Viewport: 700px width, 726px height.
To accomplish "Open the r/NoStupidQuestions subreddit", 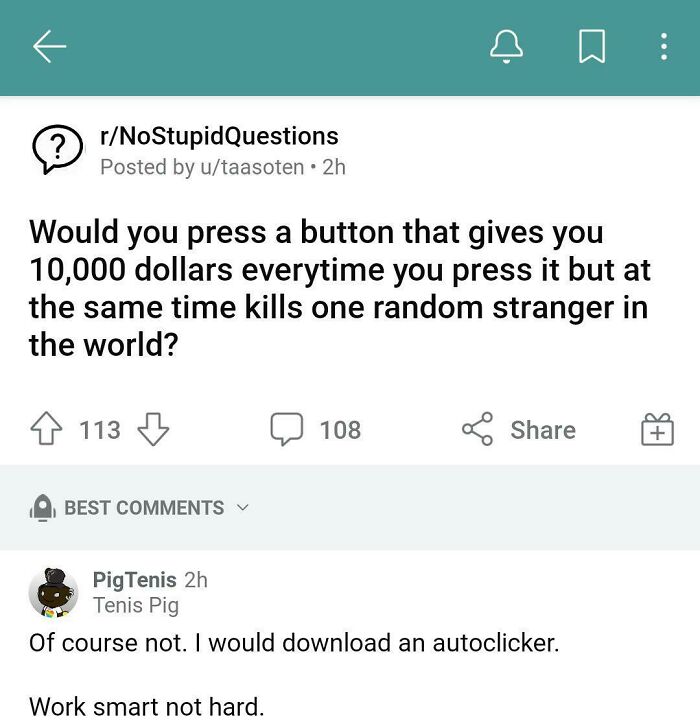I will (219, 136).
